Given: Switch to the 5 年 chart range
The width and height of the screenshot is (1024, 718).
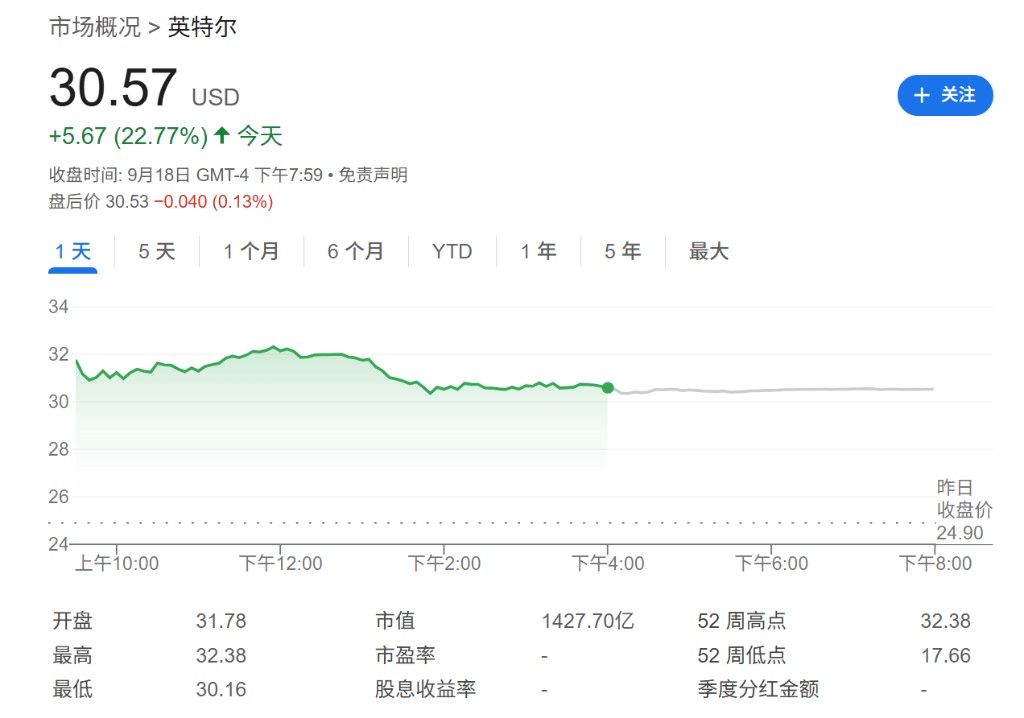Looking at the screenshot, I should [622, 251].
